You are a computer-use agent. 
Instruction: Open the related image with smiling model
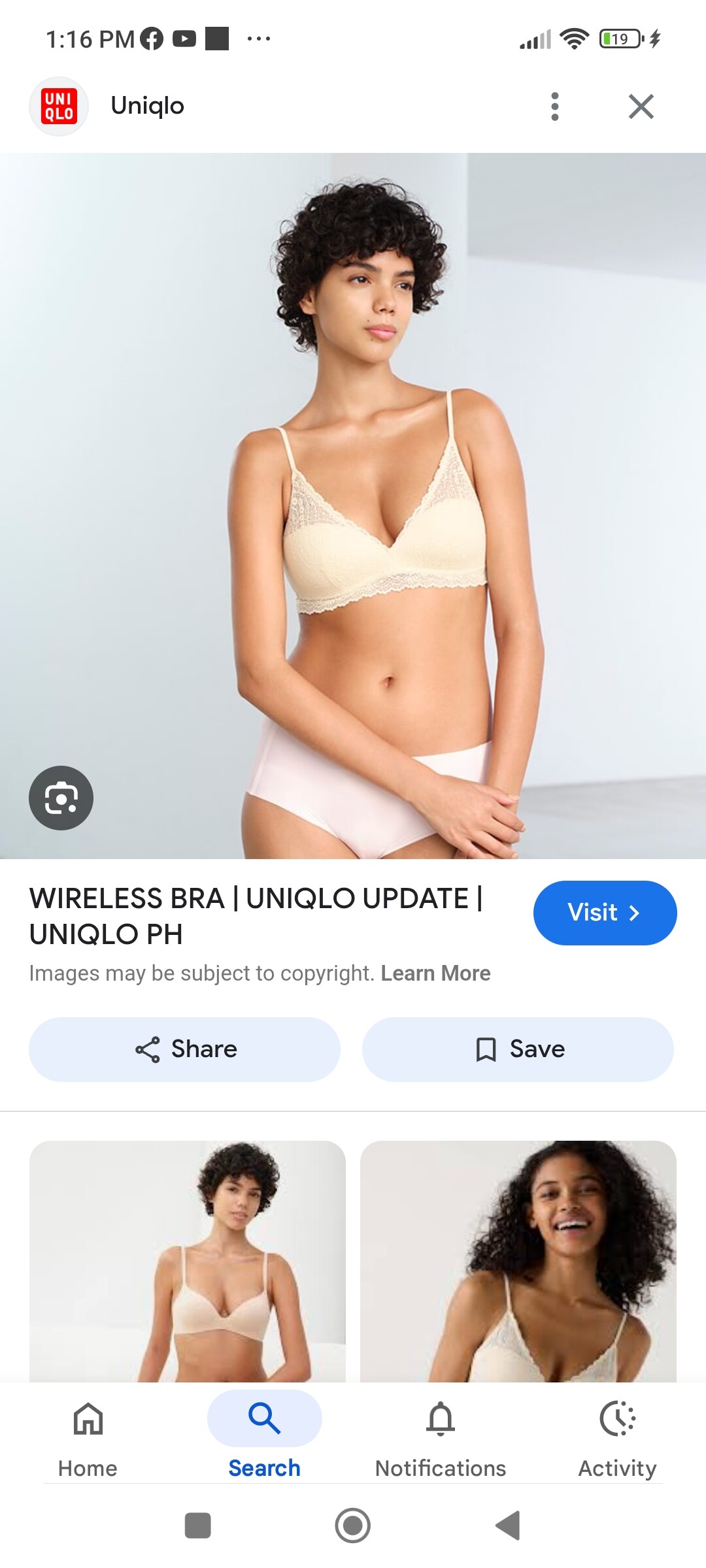click(x=518, y=1261)
